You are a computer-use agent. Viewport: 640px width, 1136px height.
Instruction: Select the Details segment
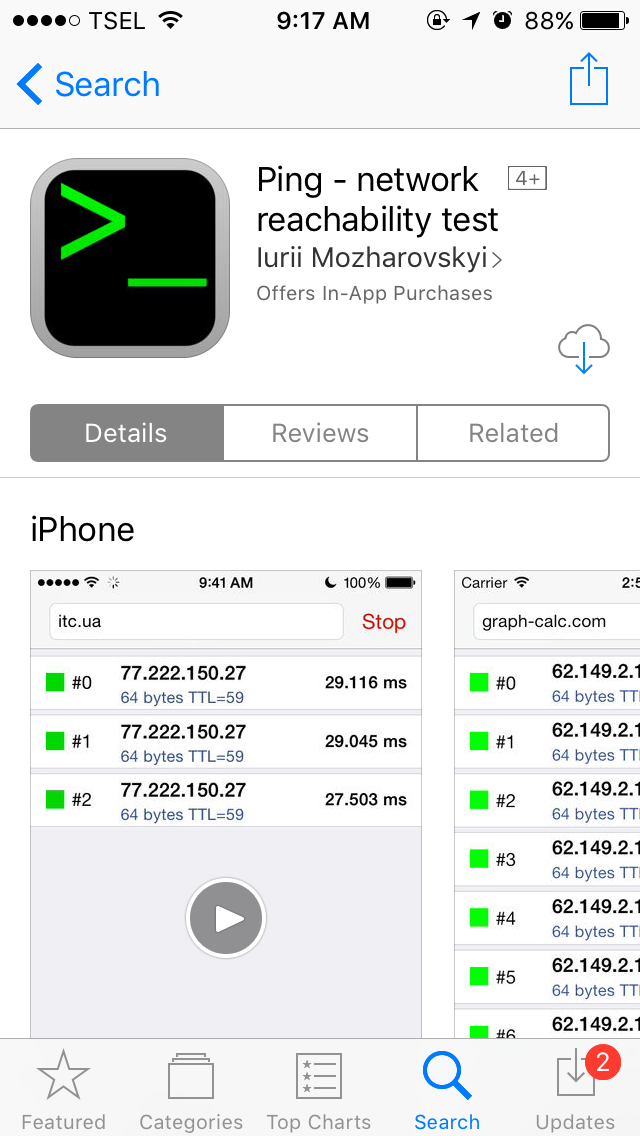pos(126,433)
